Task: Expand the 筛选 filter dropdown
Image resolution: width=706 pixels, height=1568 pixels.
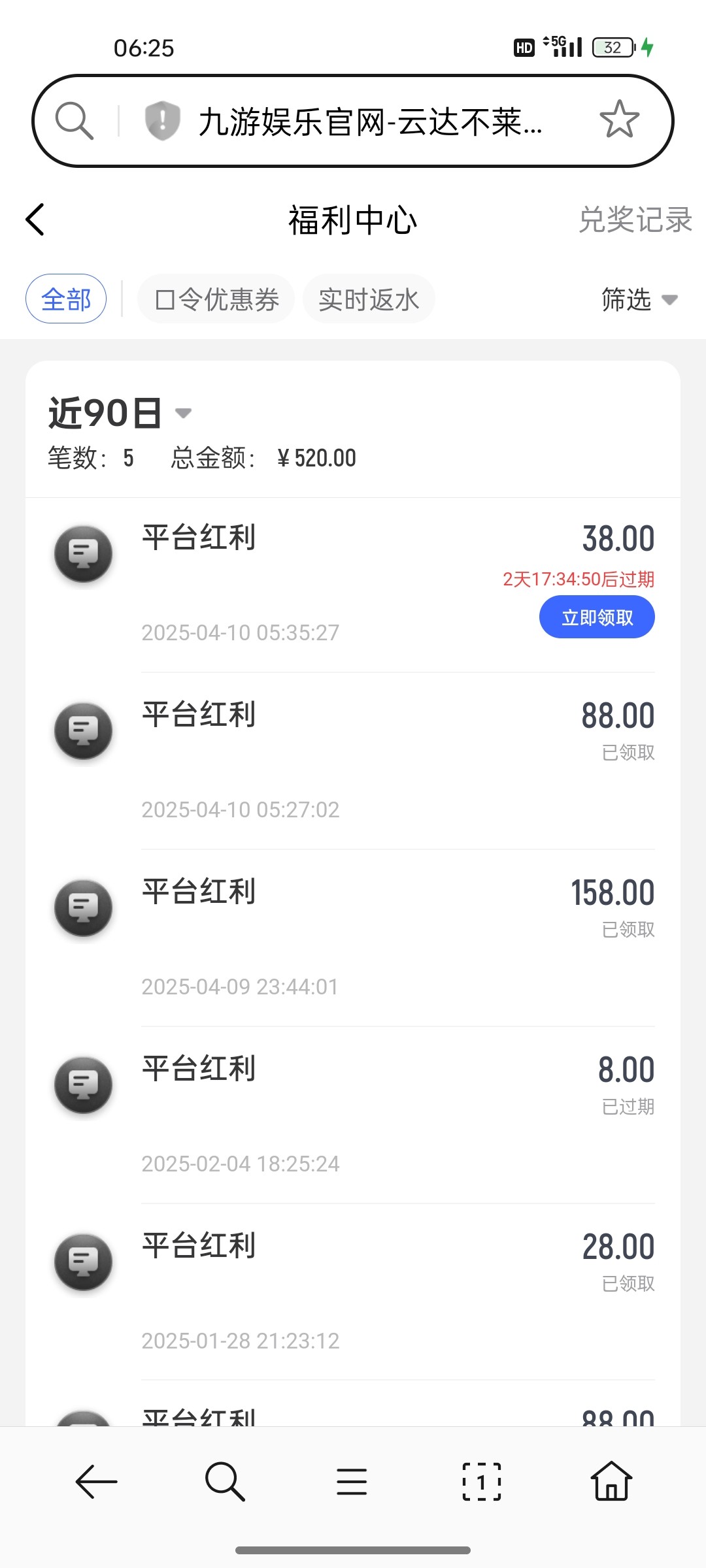Action: [x=639, y=299]
